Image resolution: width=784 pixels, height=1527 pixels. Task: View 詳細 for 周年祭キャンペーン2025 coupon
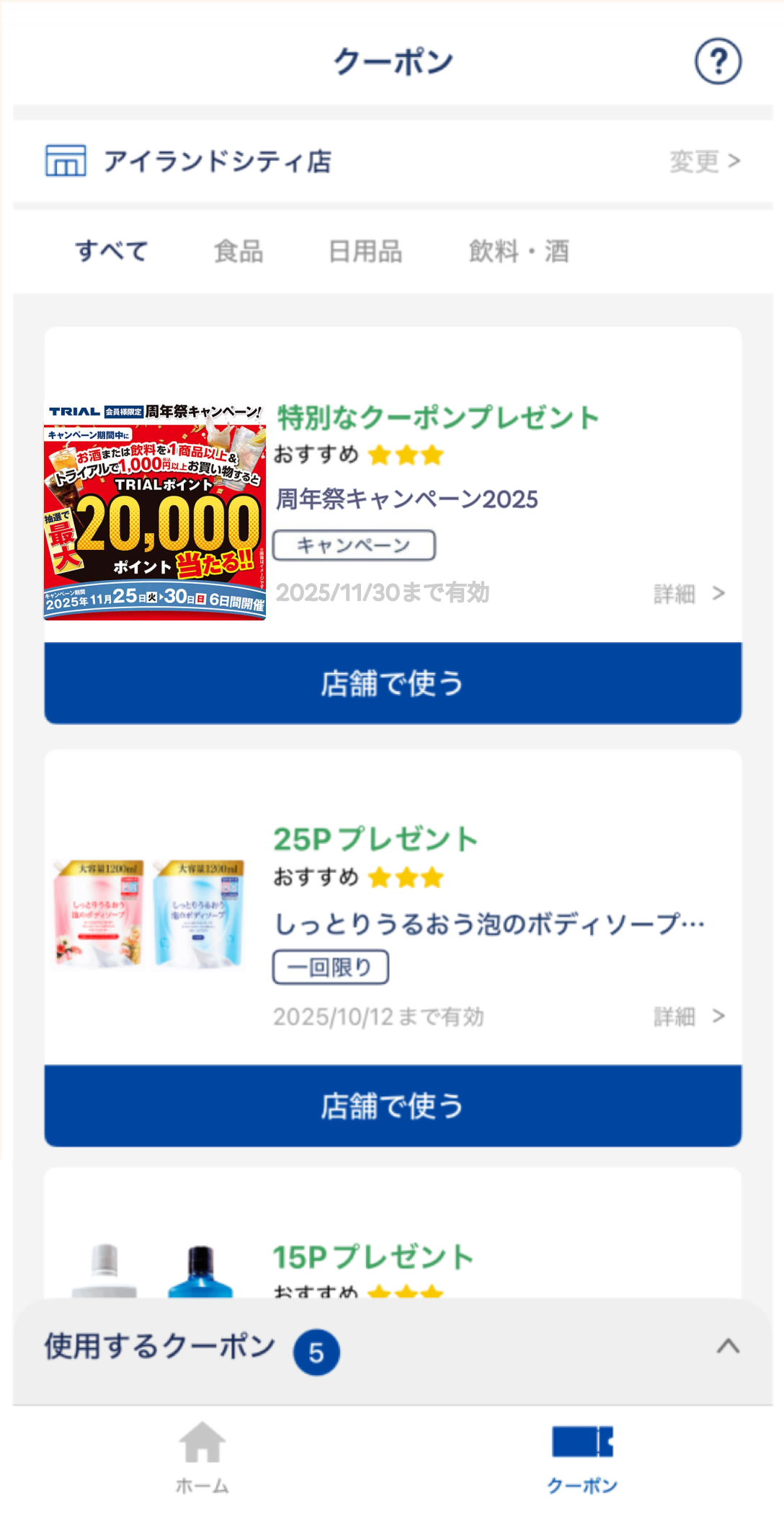(688, 594)
